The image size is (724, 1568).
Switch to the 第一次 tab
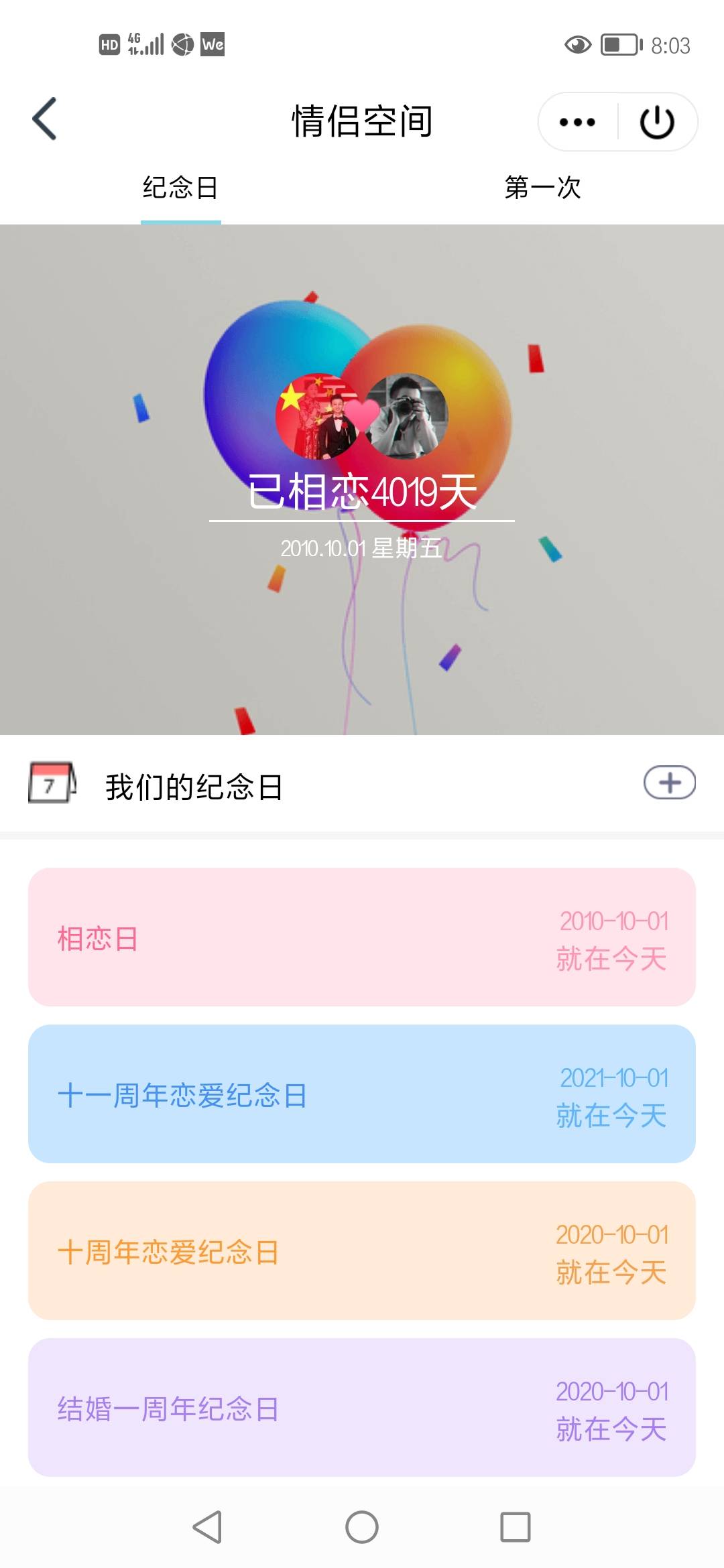543,190
